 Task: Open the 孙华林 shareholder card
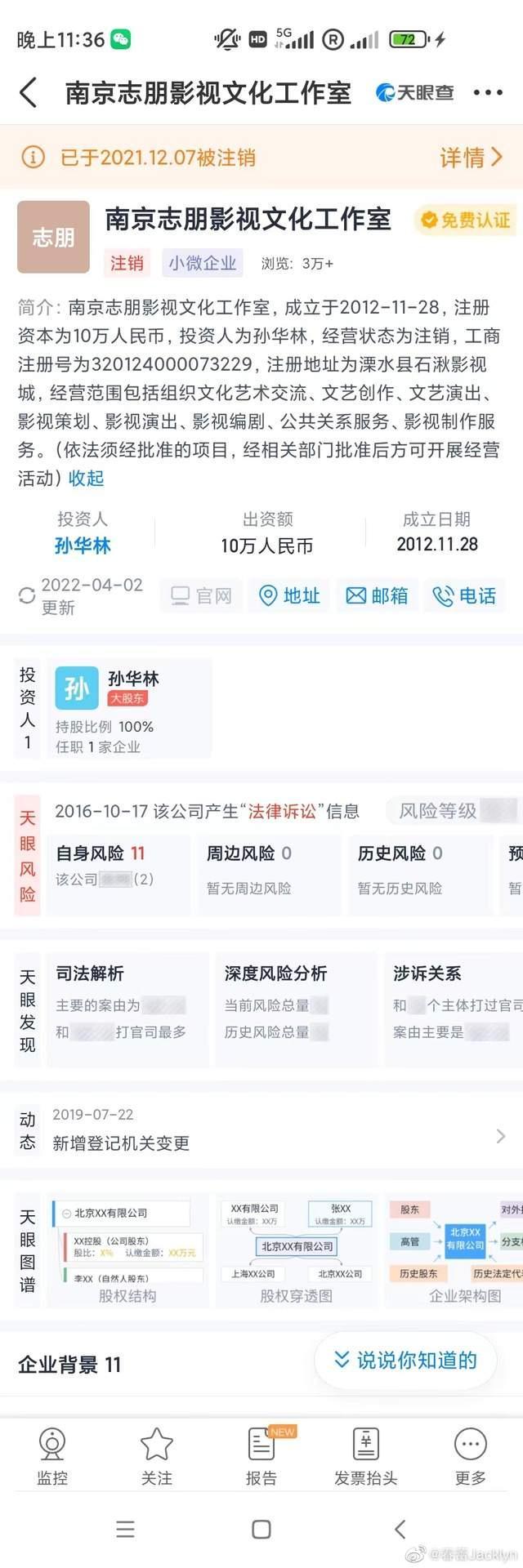click(129, 709)
